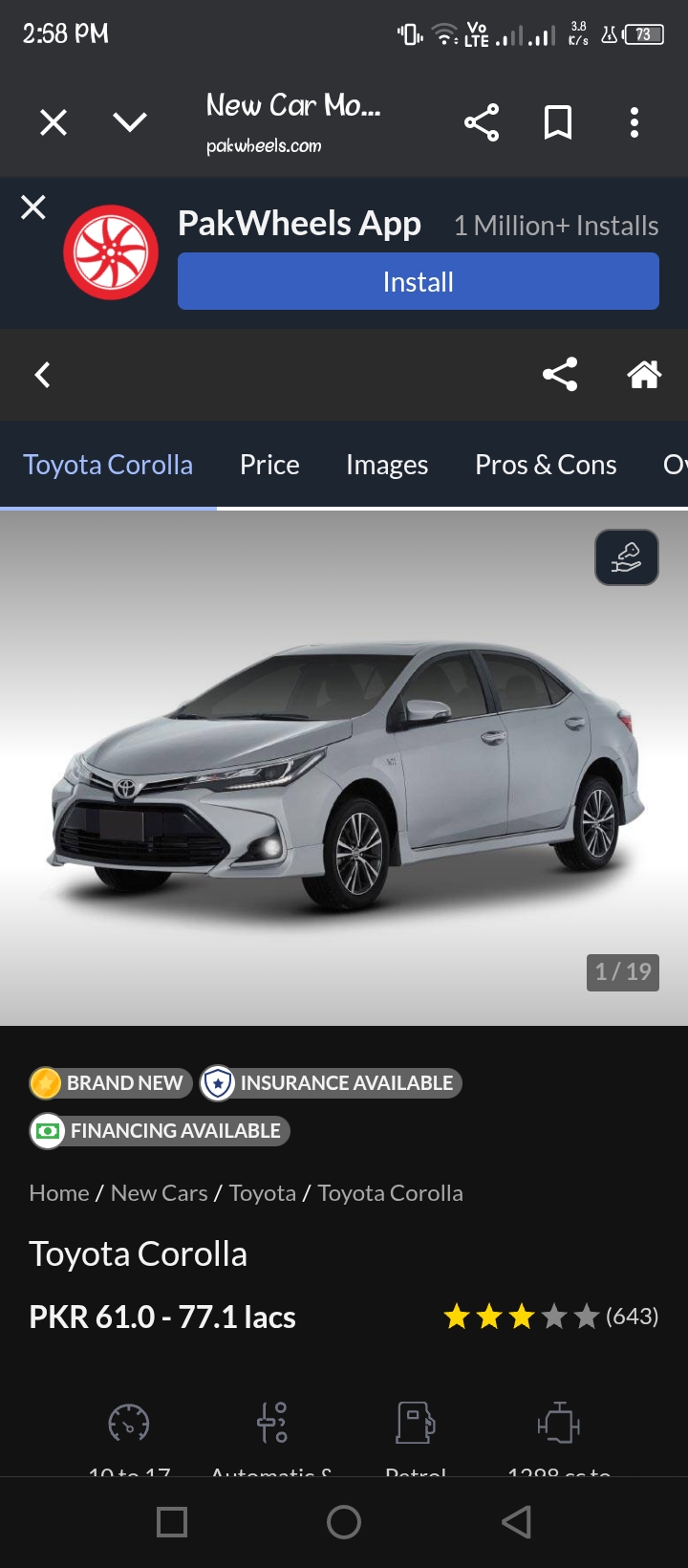Install the PakWheels App

(x=419, y=281)
